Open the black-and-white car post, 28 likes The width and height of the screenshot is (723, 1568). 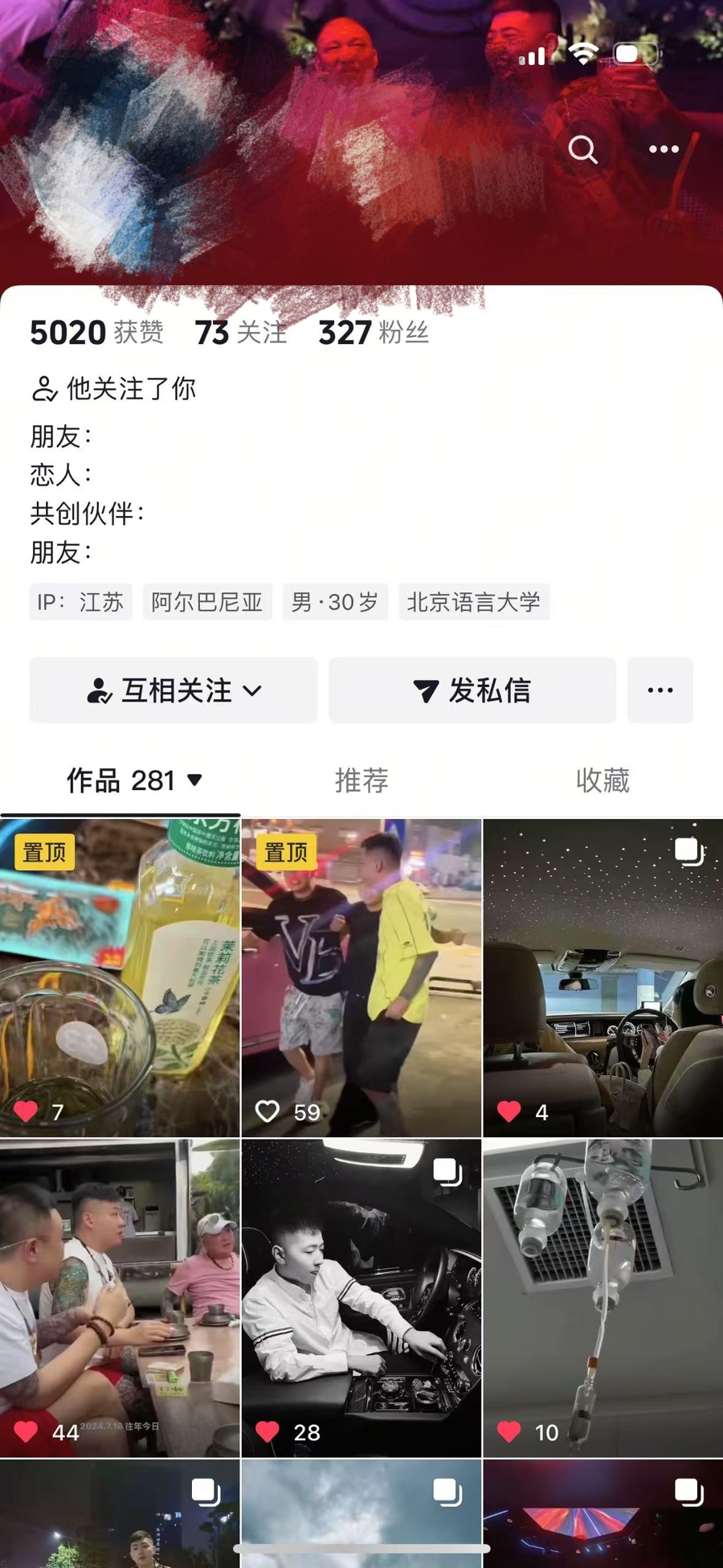(x=361, y=1297)
